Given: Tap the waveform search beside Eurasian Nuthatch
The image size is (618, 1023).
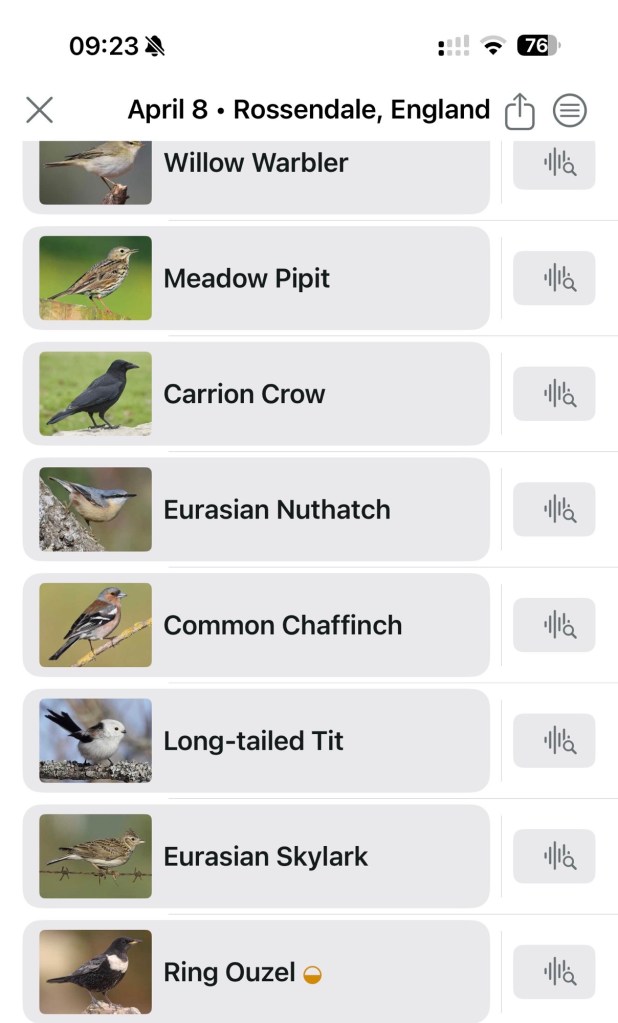Looking at the screenshot, I should point(554,510).
